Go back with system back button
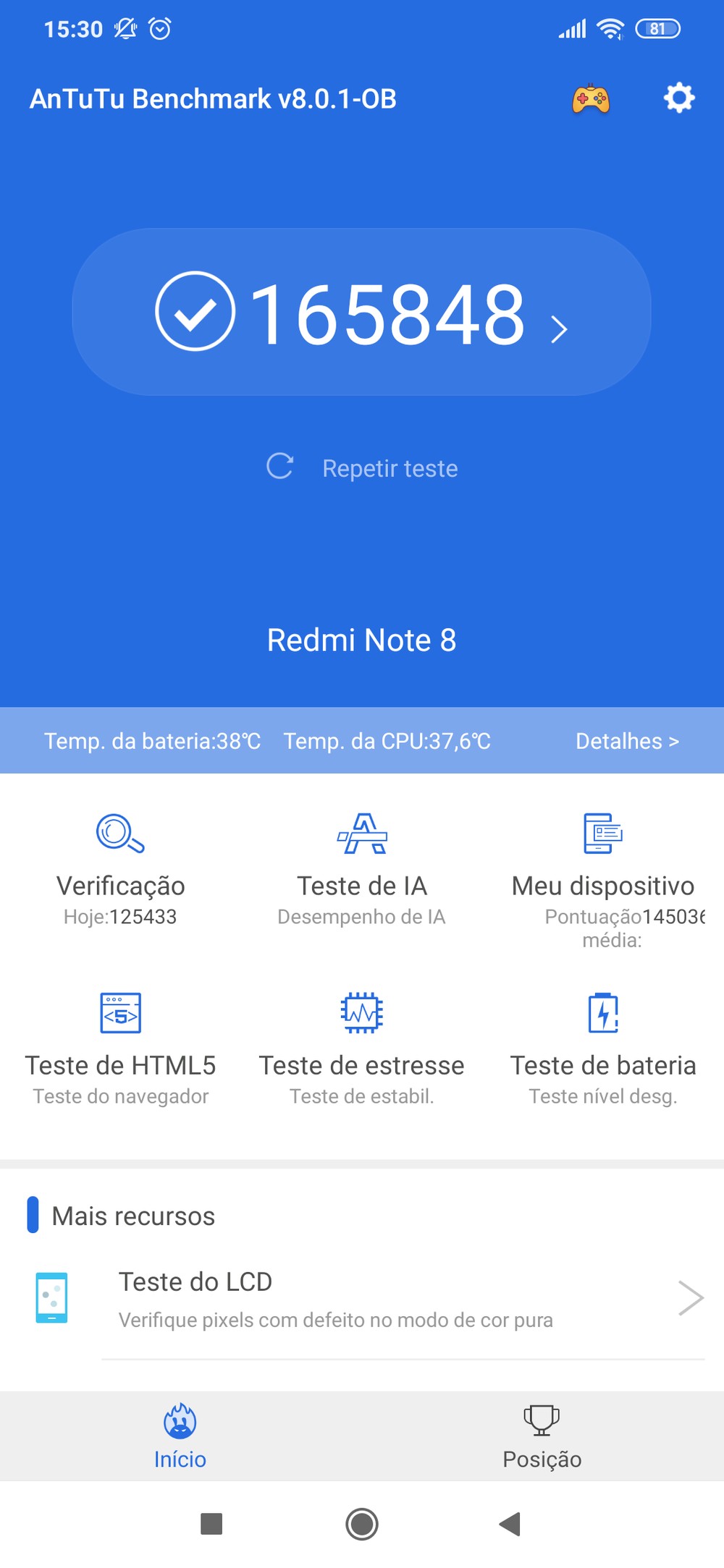The width and height of the screenshot is (724, 1568). (x=510, y=1524)
